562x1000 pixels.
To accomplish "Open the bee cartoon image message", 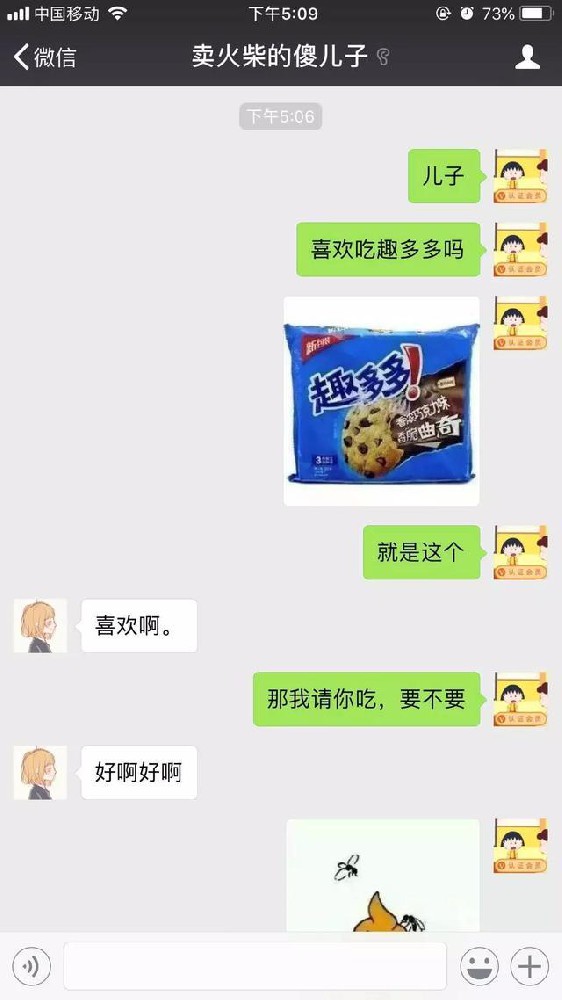I will point(382,875).
